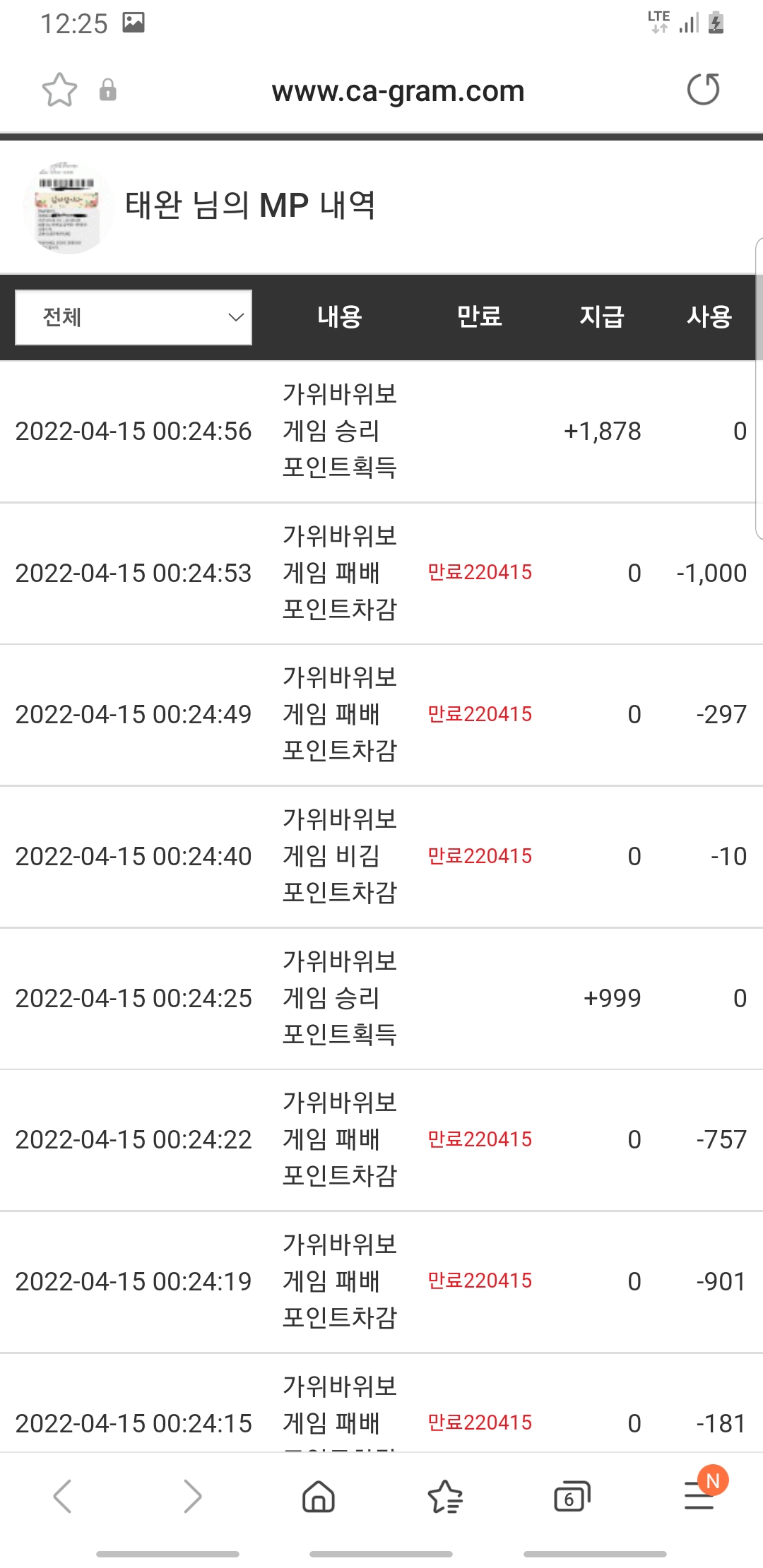
Task: Show the open tabs
Action: point(572,1496)
